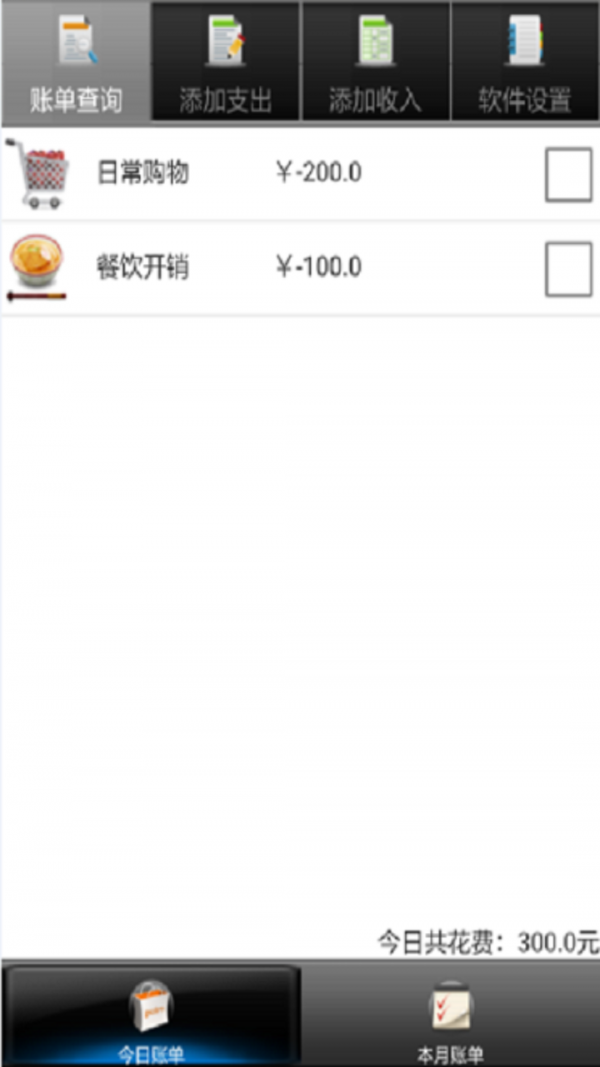Open the 添加收入 tab

[x=376, y=62]
